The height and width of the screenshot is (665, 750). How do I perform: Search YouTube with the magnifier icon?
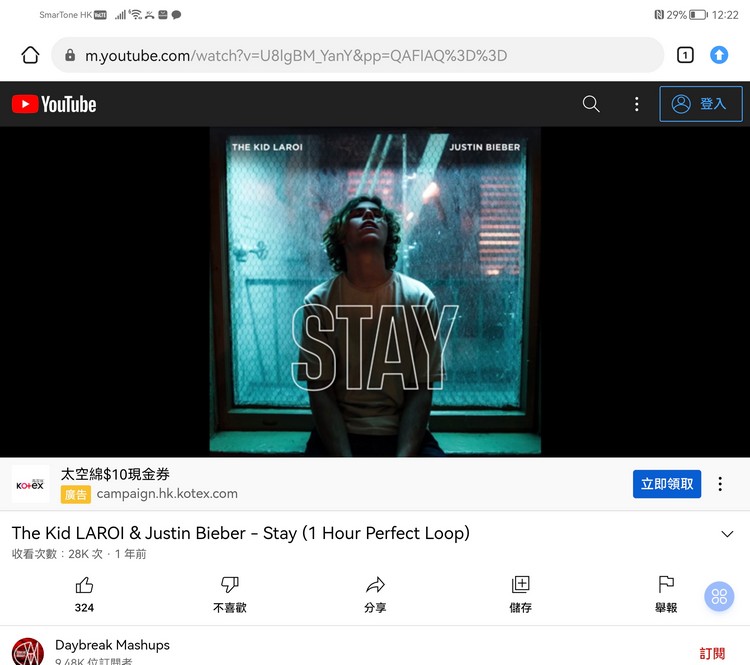tap(591, 104)
